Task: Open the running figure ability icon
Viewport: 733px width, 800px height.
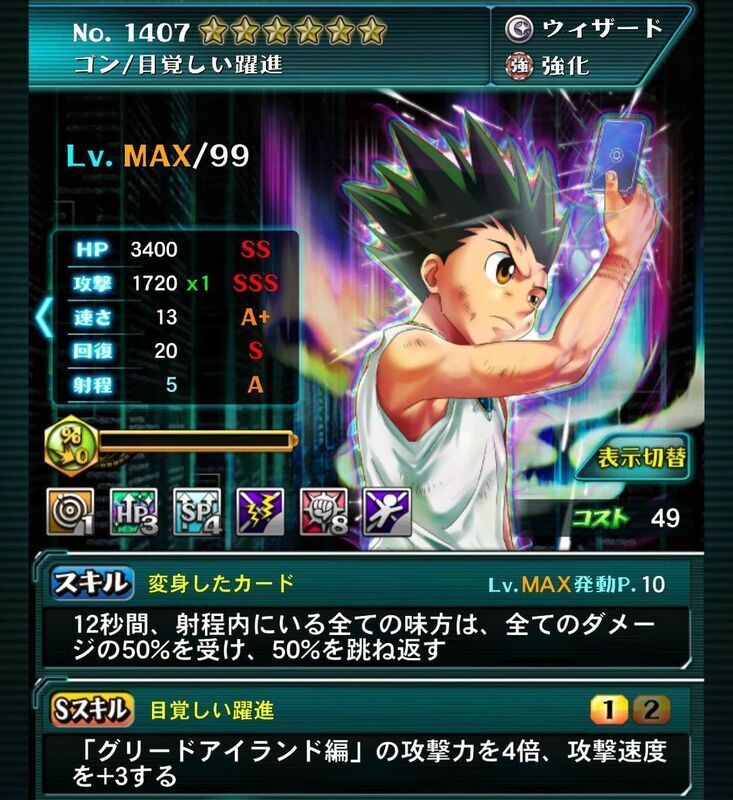Action: click(x=384, y=511)
